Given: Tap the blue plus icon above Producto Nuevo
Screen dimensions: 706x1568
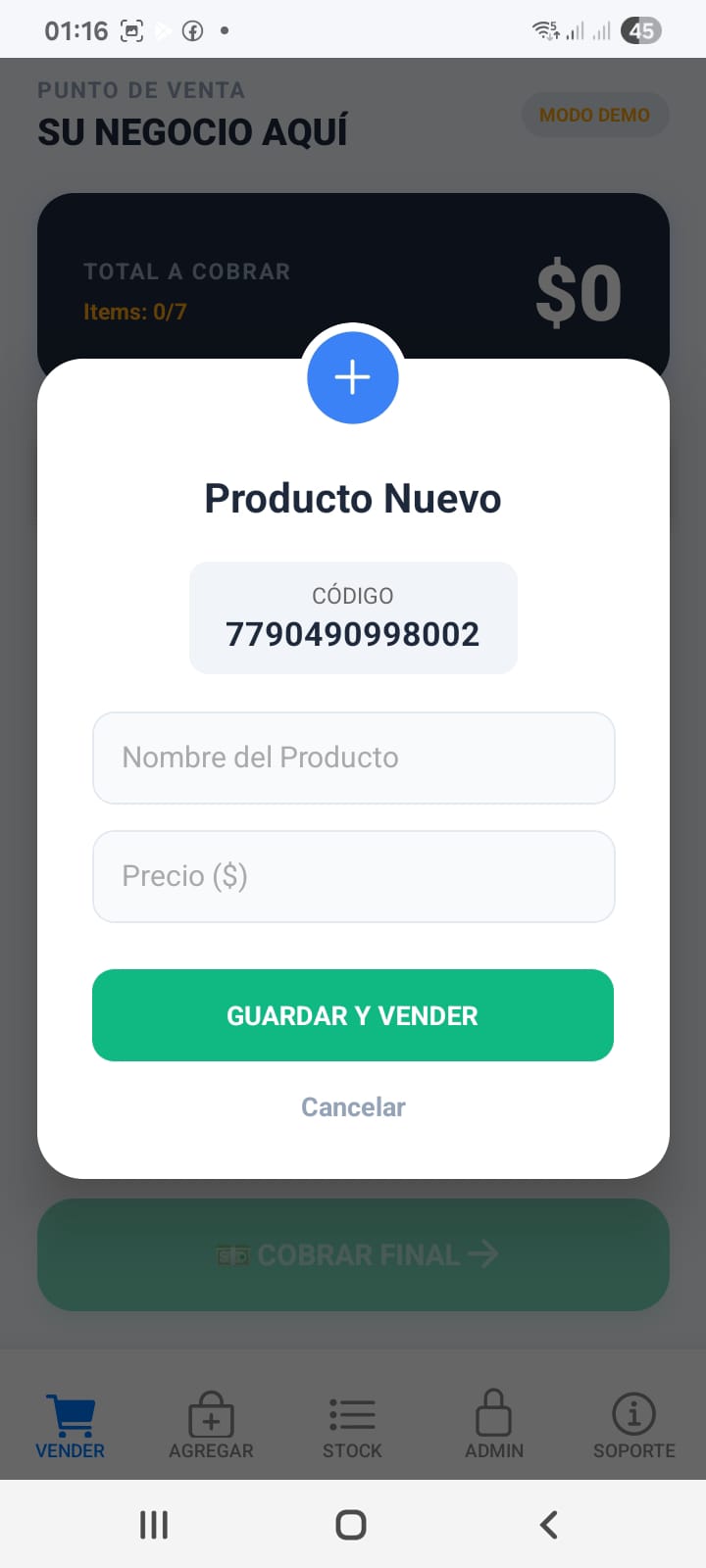Looking at the screenshot, I should click(353, 377).
